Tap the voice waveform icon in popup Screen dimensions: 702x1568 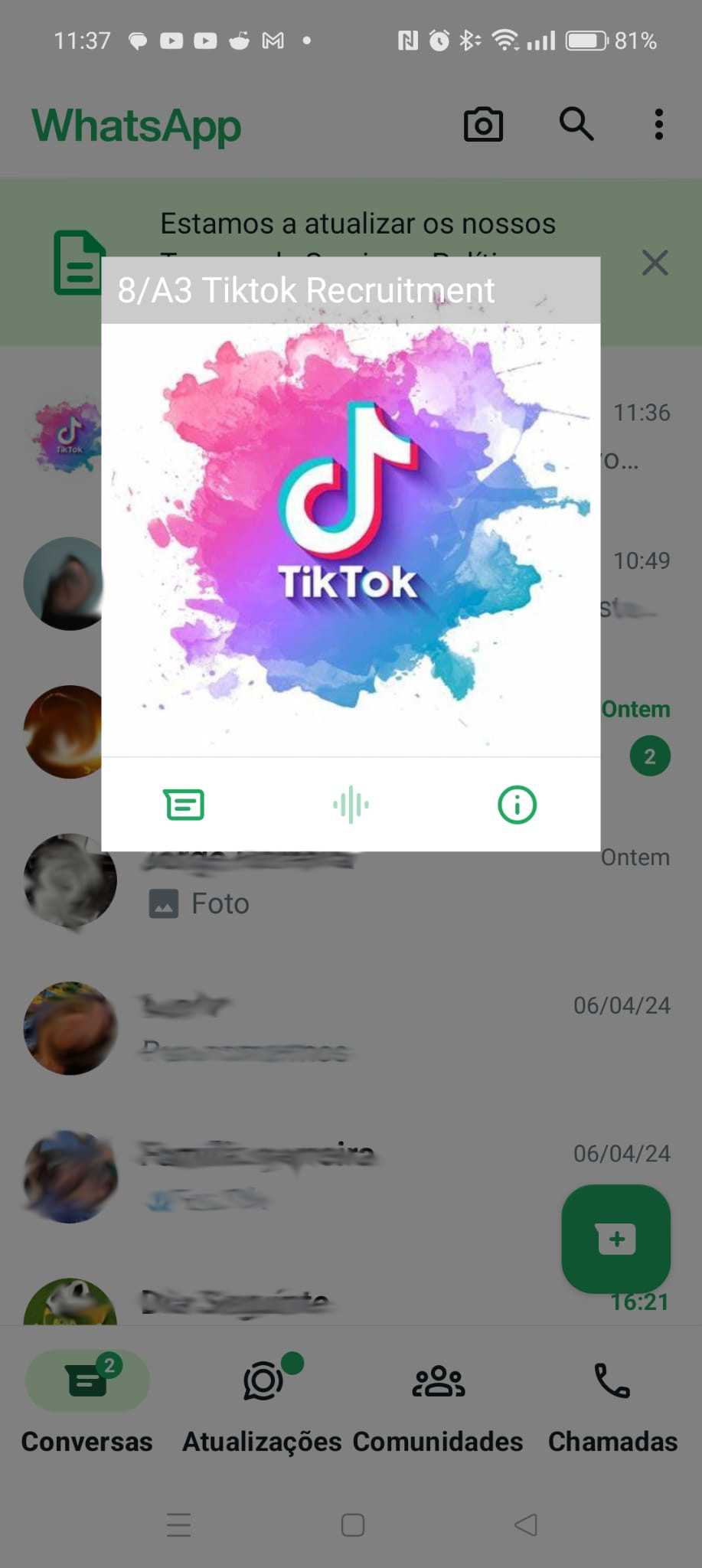coord(351,805)
